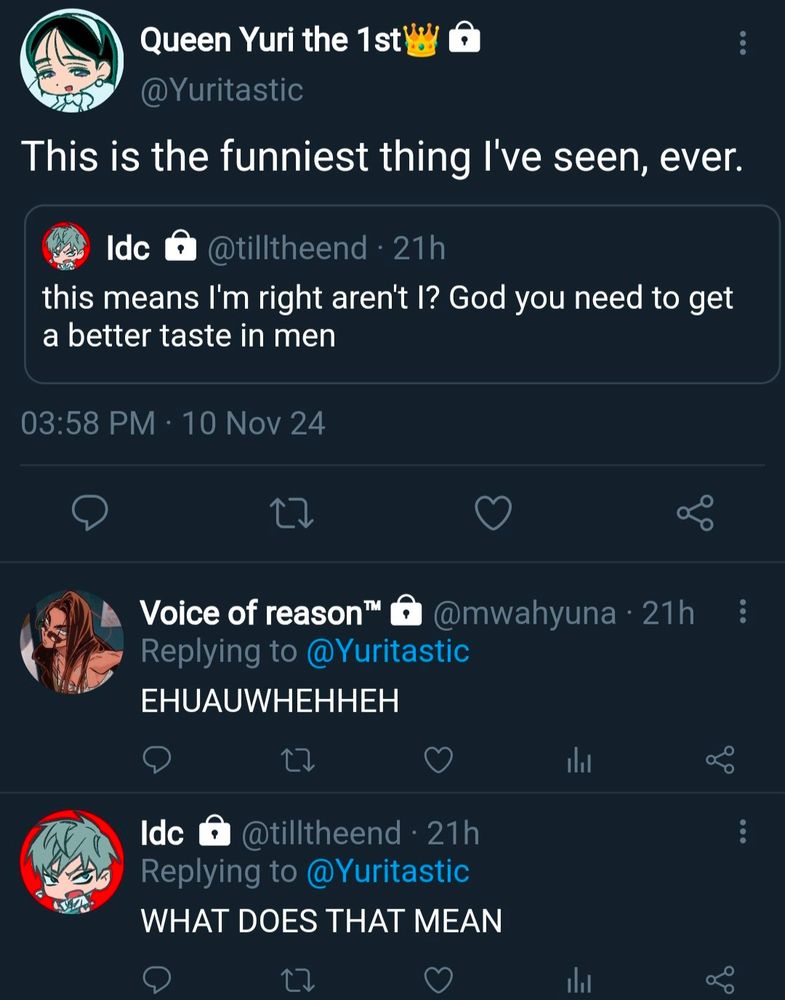Tap @Yuritastic link in Idc's reply
The image size is (785, 1000).
[x=387, y=871]
